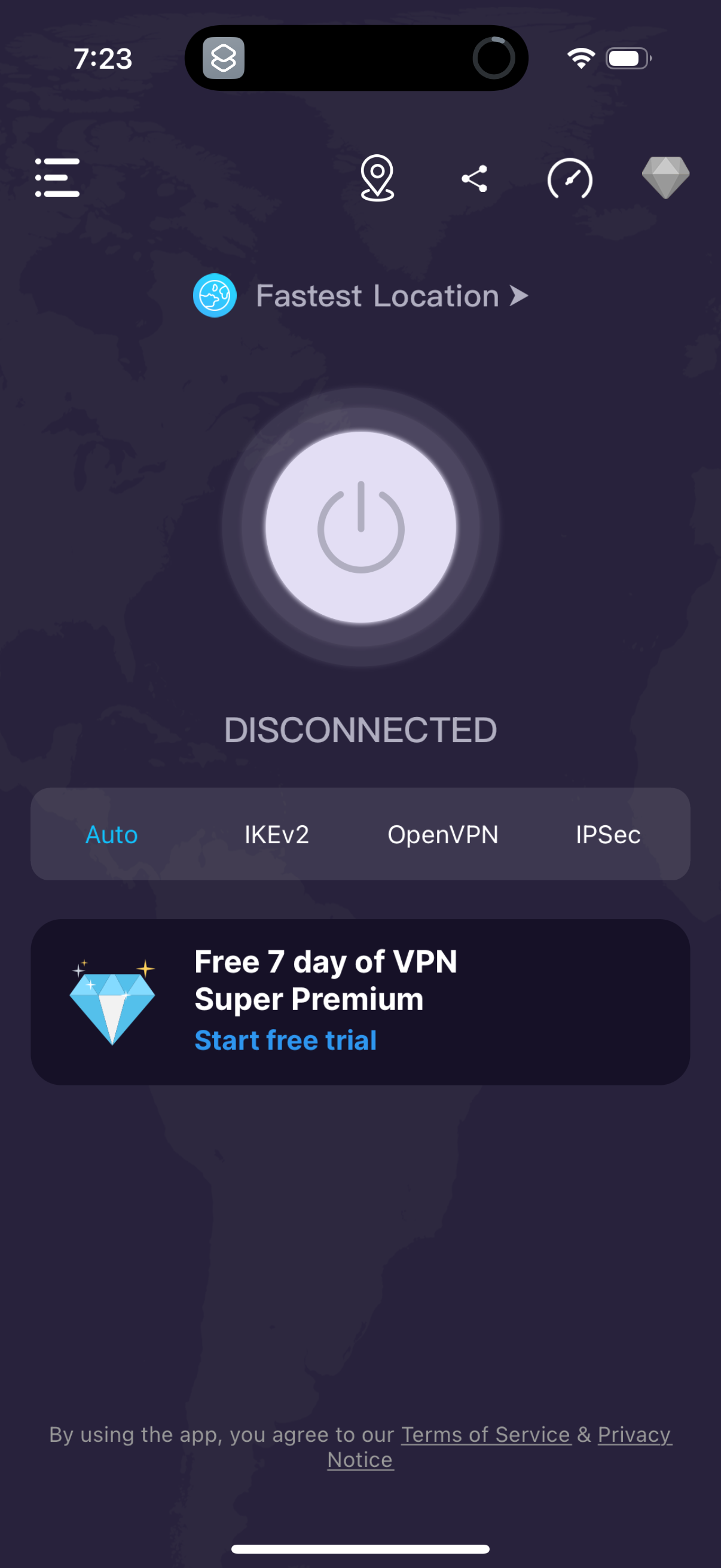This screenshot has height=1568, width=721.
Task: Share the app via the share icon
Action: (475, 177)
